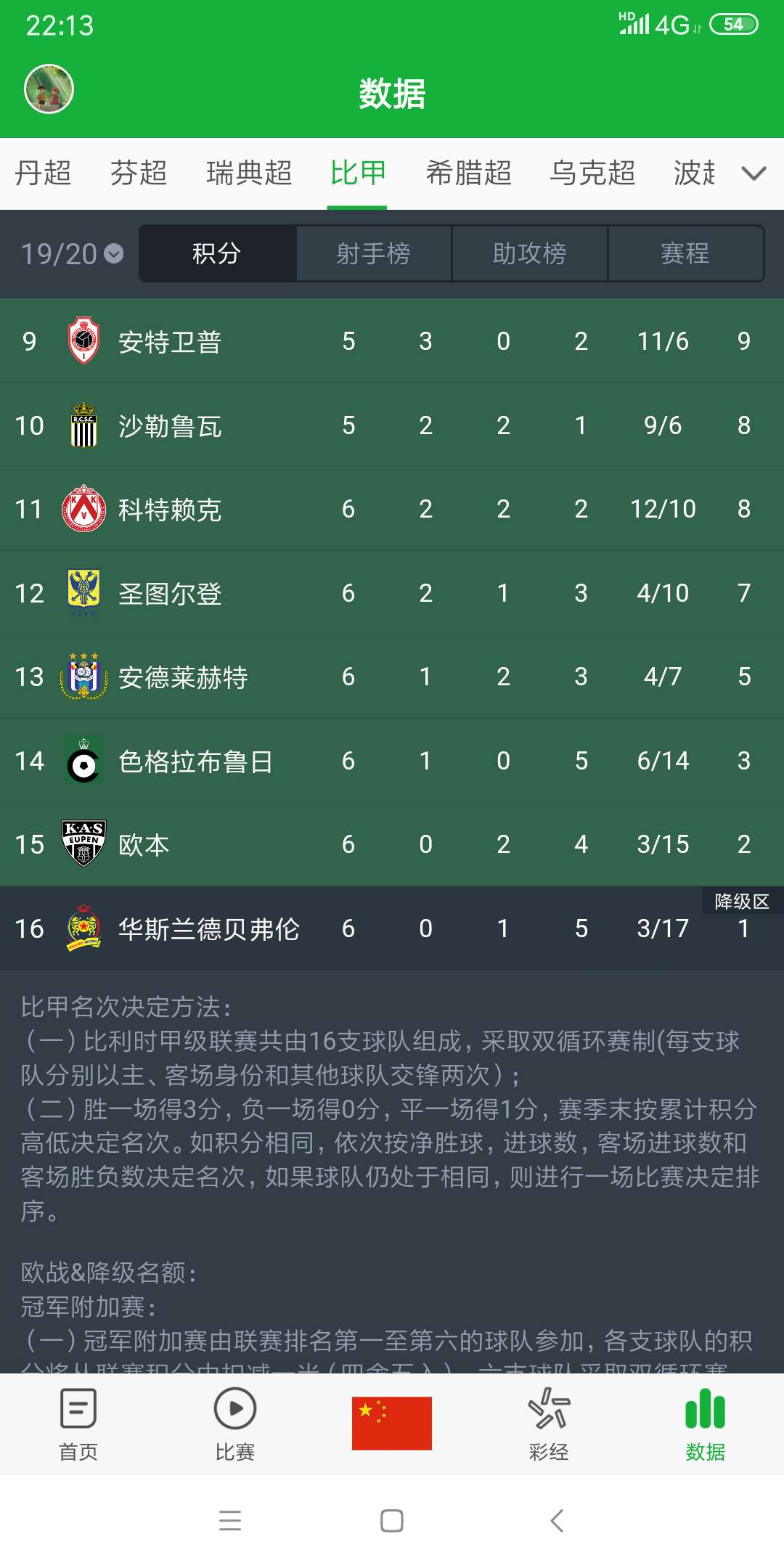Open the 华斯兰德贝弗伦 team row
The width and height of the screenshot is (784, 1568).
pyautogui.click(x=209, y=929)
